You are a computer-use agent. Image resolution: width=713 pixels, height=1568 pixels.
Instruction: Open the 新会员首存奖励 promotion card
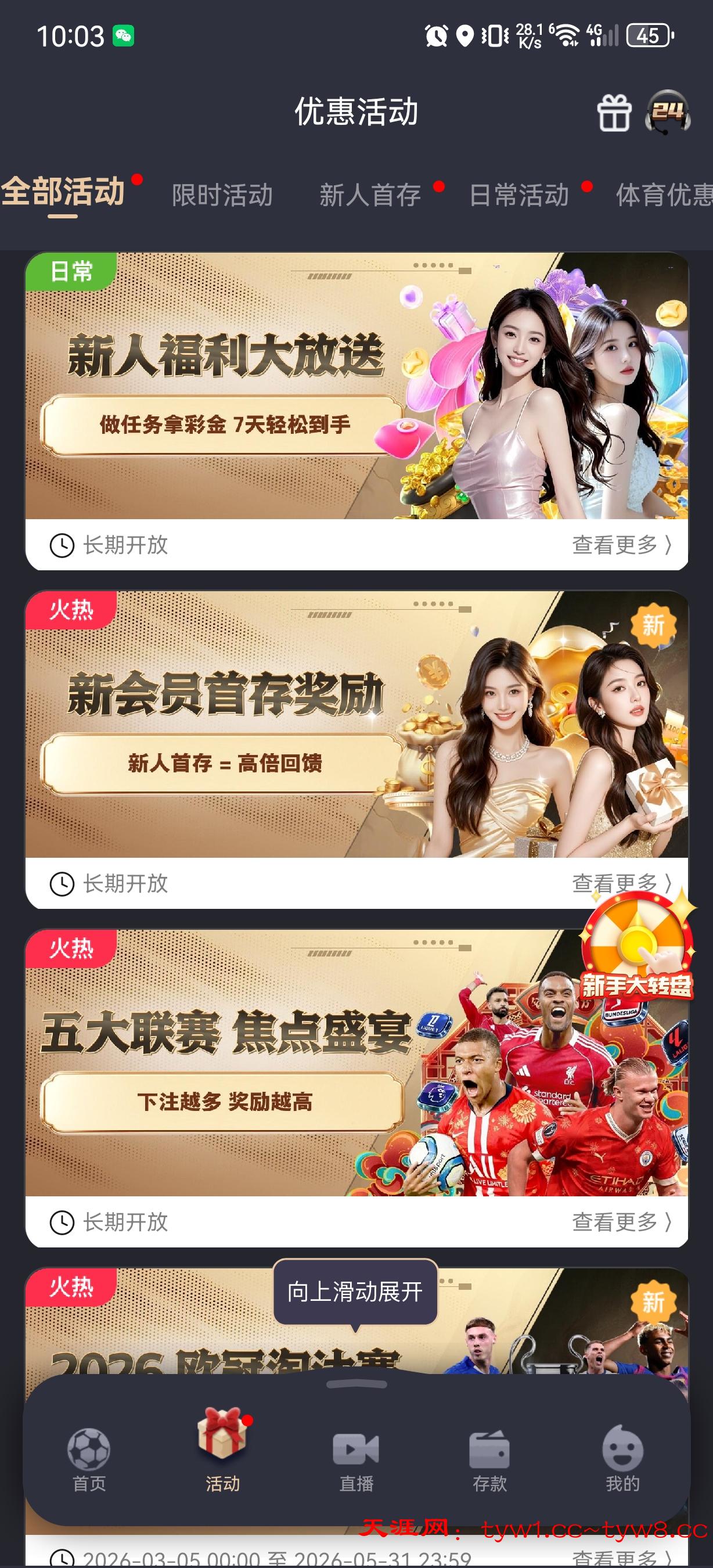point(356,724)
